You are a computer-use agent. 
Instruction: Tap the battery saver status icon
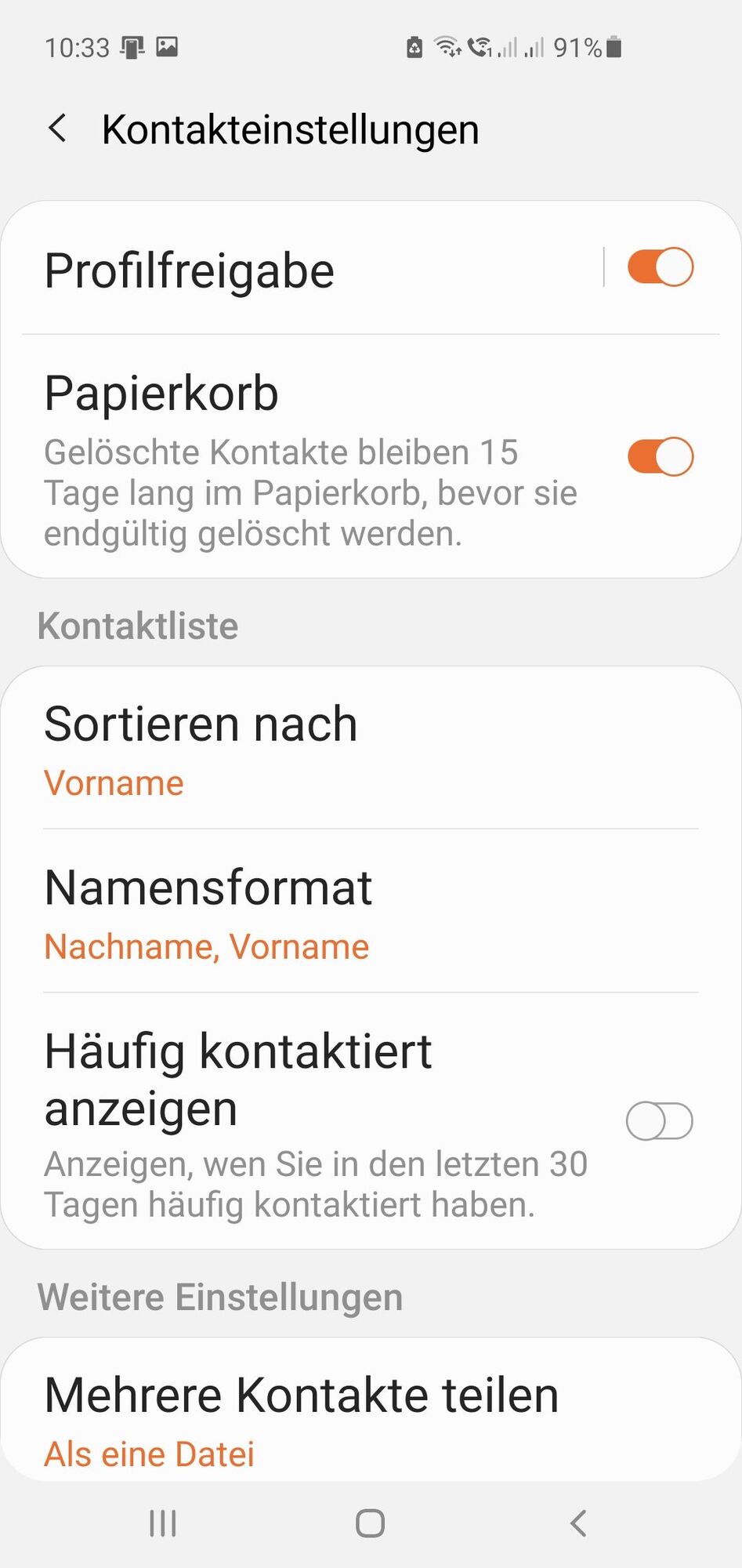point(413,47)
